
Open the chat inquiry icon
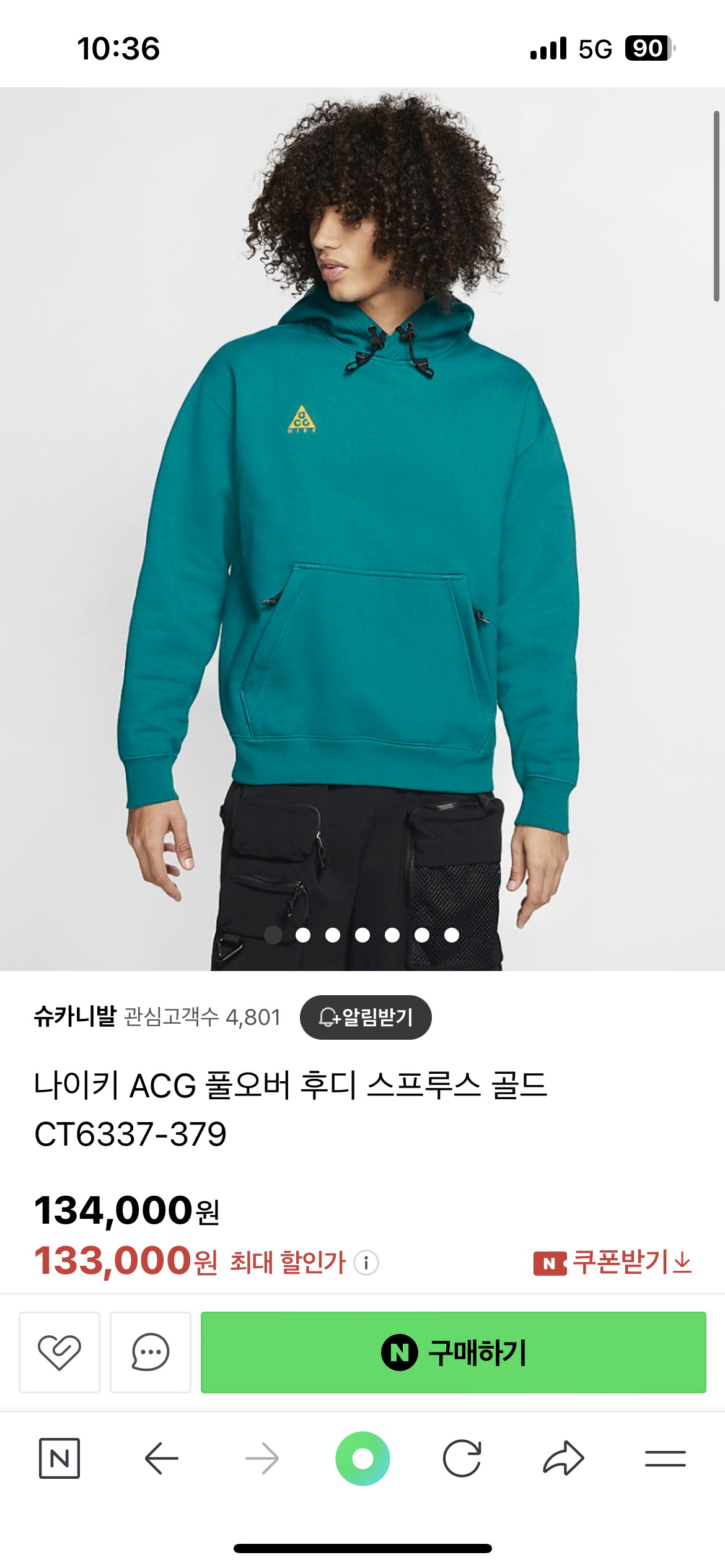150,1352
